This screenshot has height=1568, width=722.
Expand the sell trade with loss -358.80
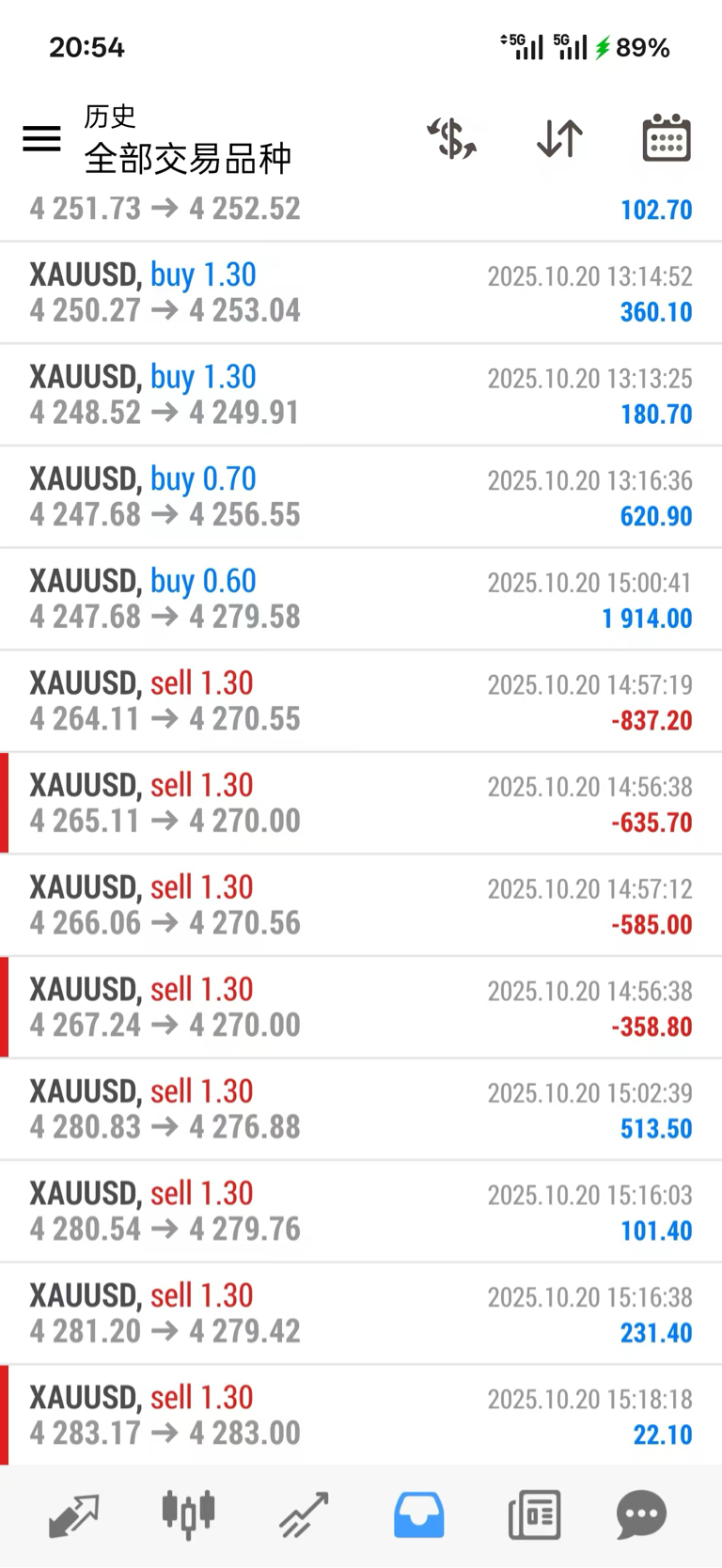coord(361,1008)
